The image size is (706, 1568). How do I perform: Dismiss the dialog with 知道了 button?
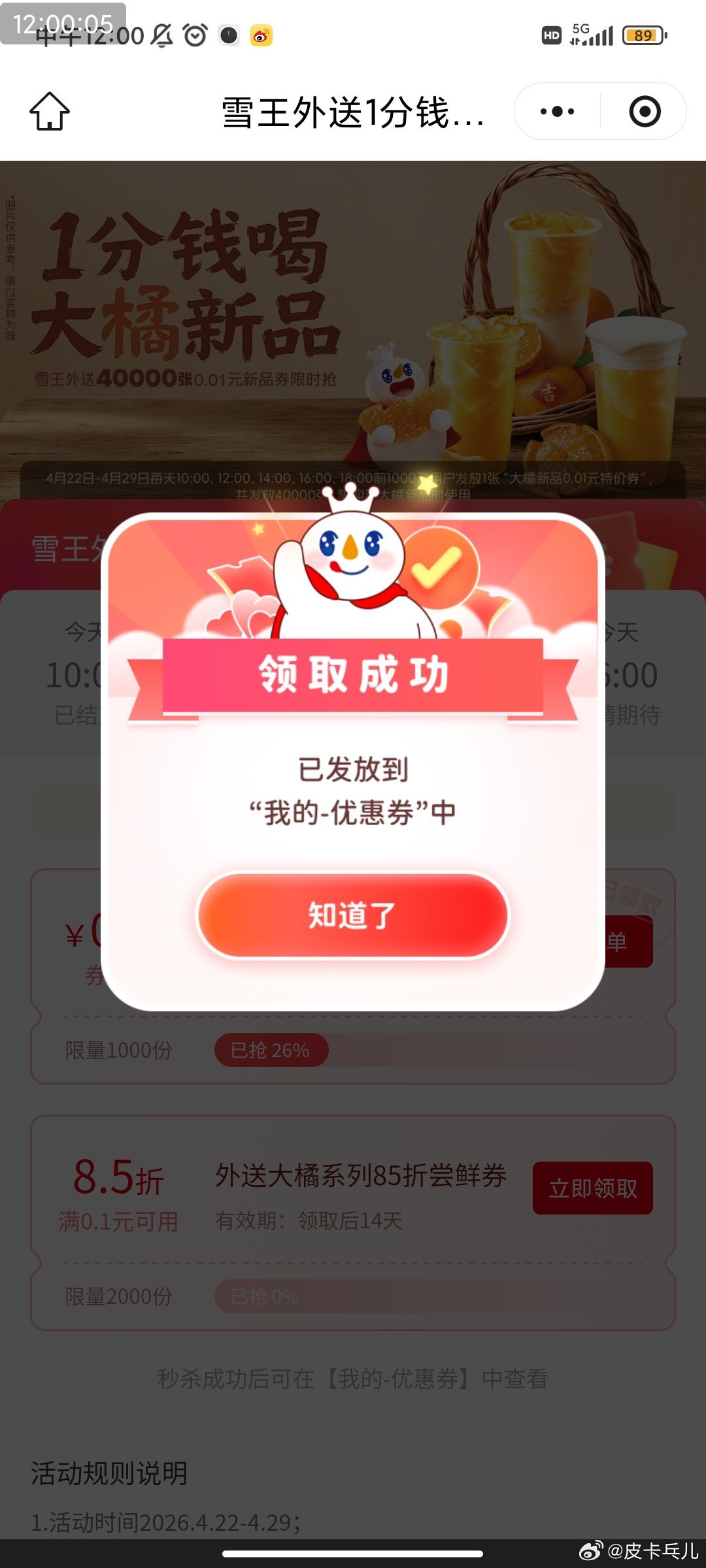coord(353,915)
